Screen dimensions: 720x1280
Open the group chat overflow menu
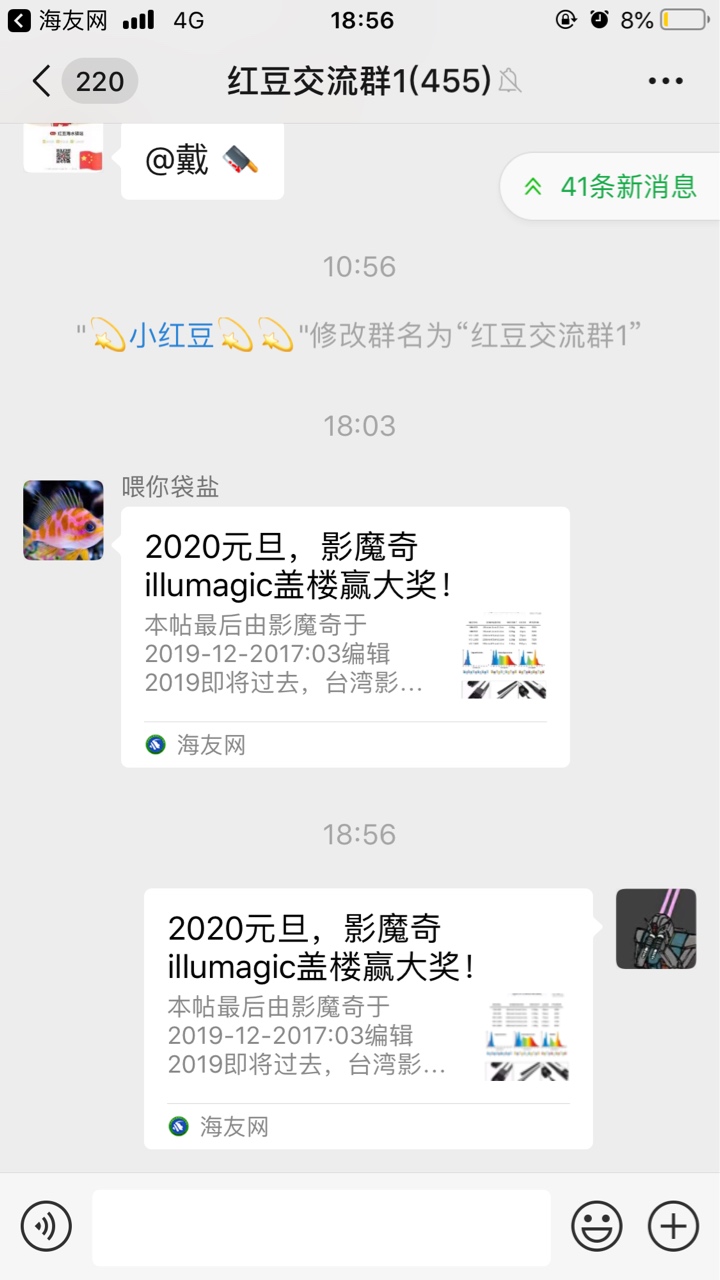coord(665,81)
